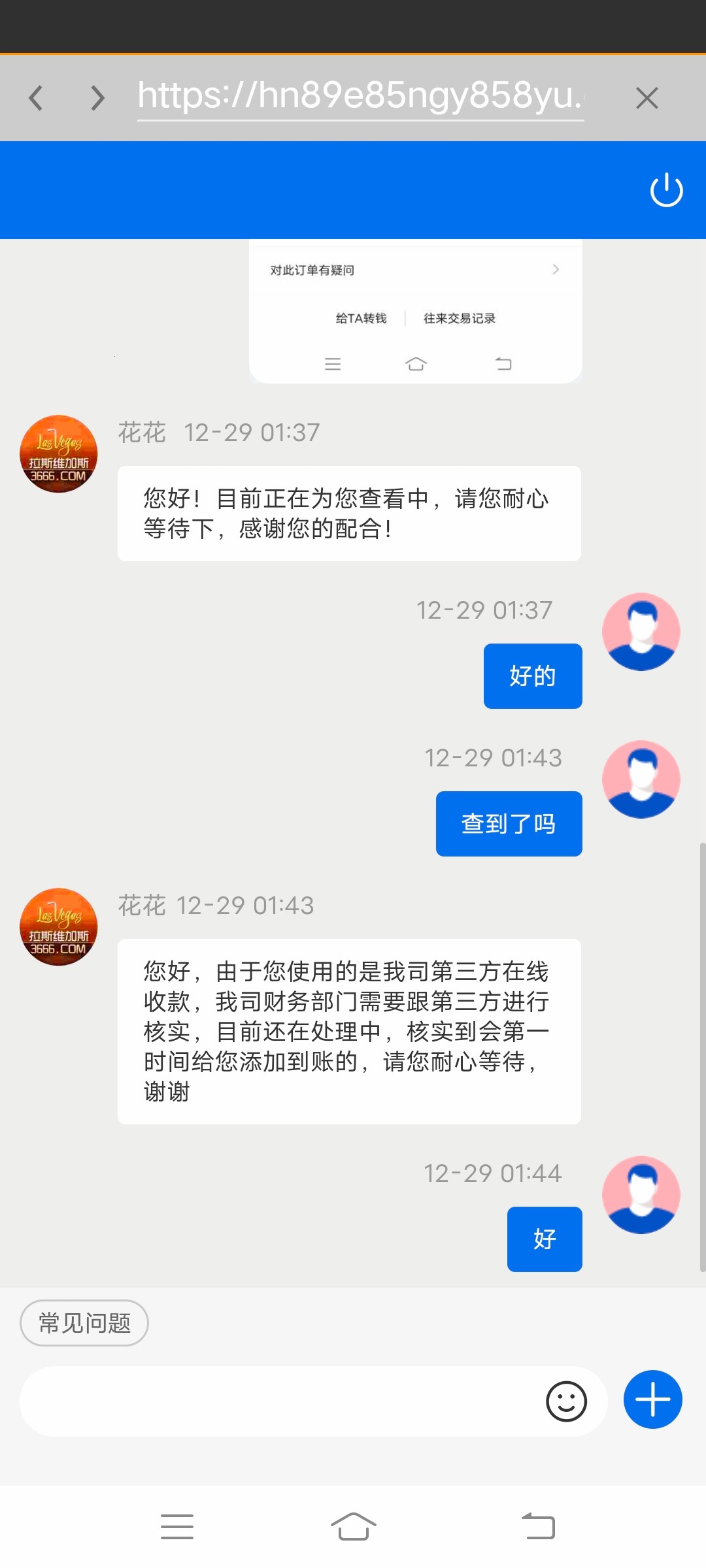Tap the message input field to type
Image resolution: width=706 pixels, height=1568 pixels.
coord(294,1400)
